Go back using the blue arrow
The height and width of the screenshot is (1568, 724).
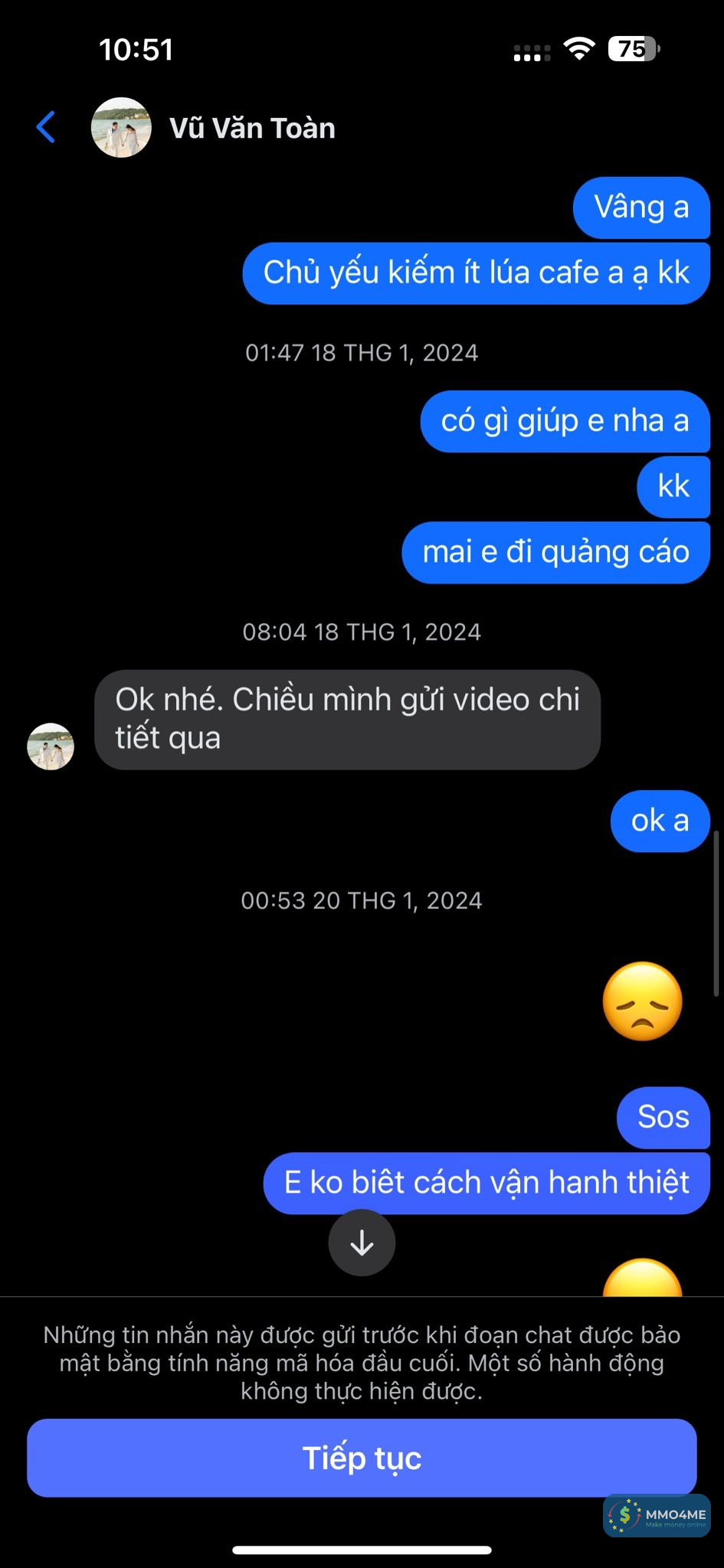click(46, 127)
